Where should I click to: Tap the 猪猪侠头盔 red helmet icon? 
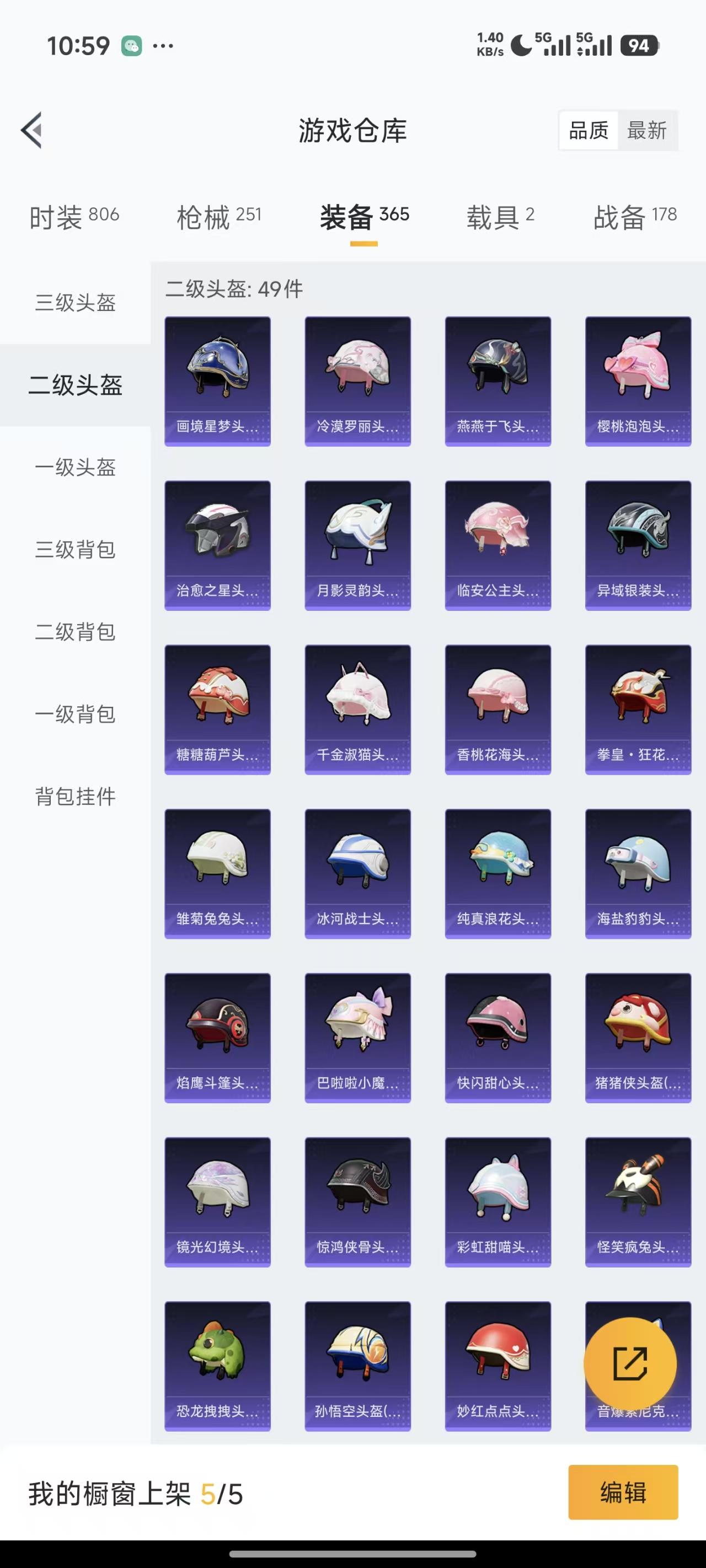(x=638, y=1035)
